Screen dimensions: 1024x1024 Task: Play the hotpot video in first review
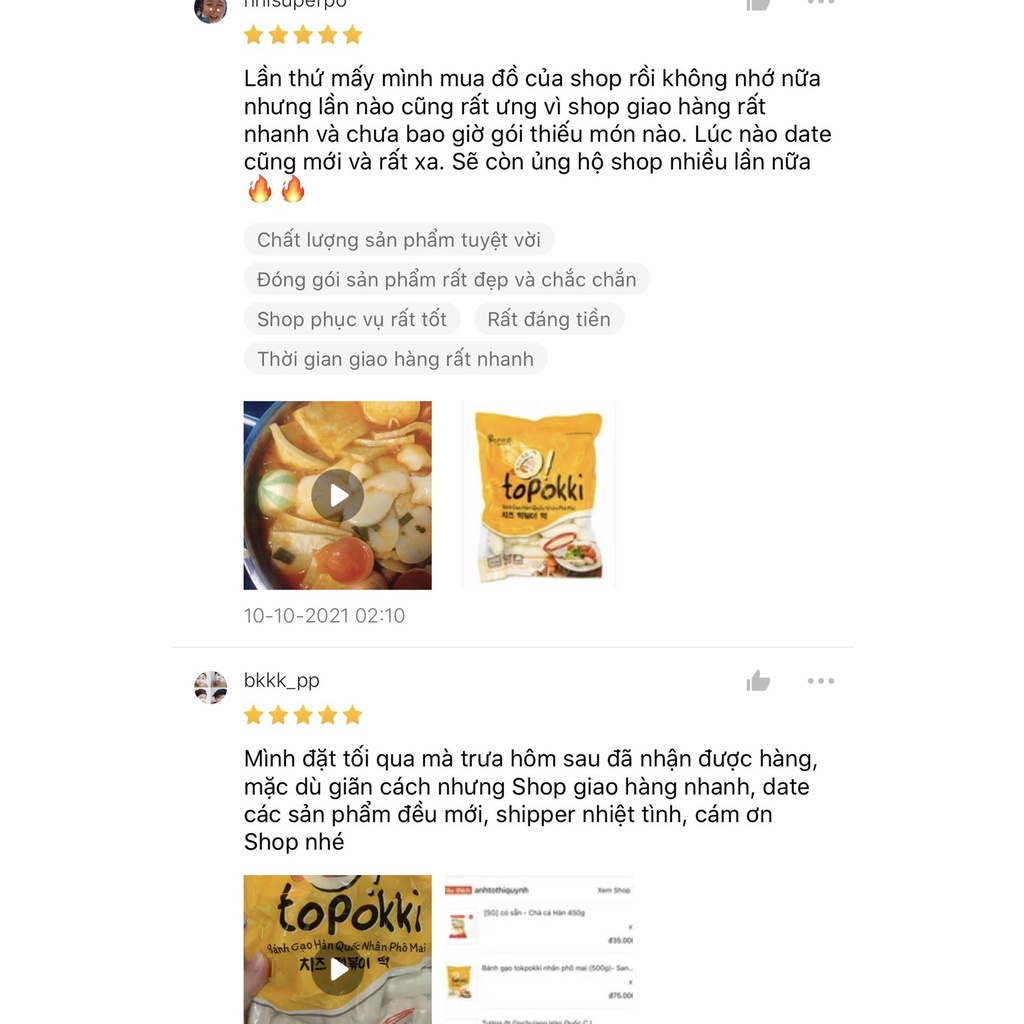[338, 495]
